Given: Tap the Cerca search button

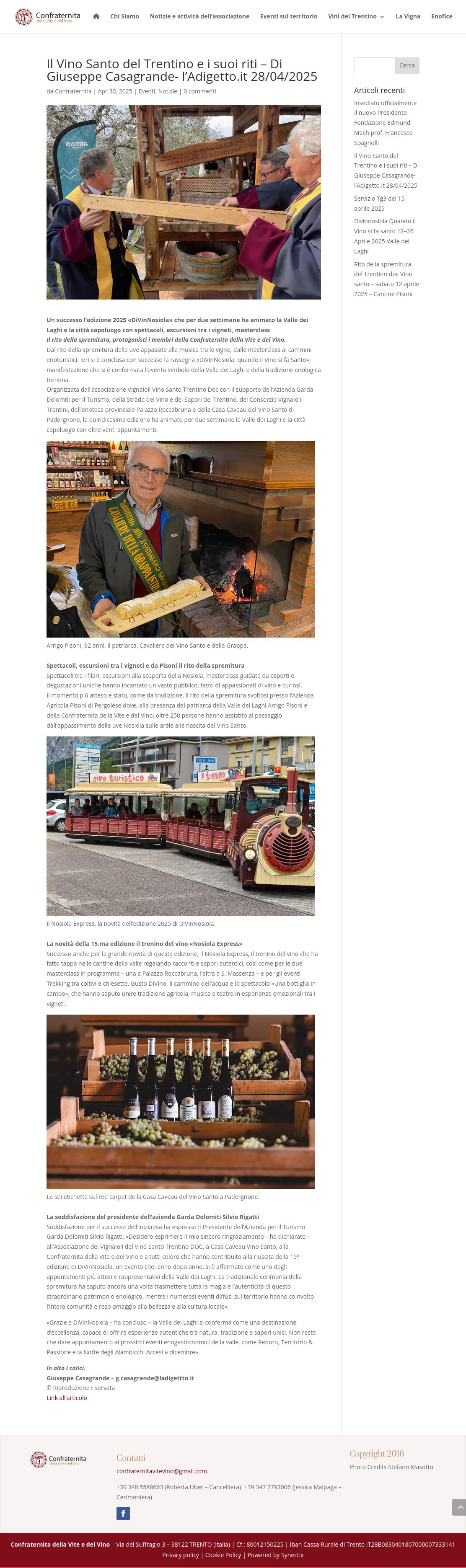Looking at the screenshot, I should (x=407, y=66).
